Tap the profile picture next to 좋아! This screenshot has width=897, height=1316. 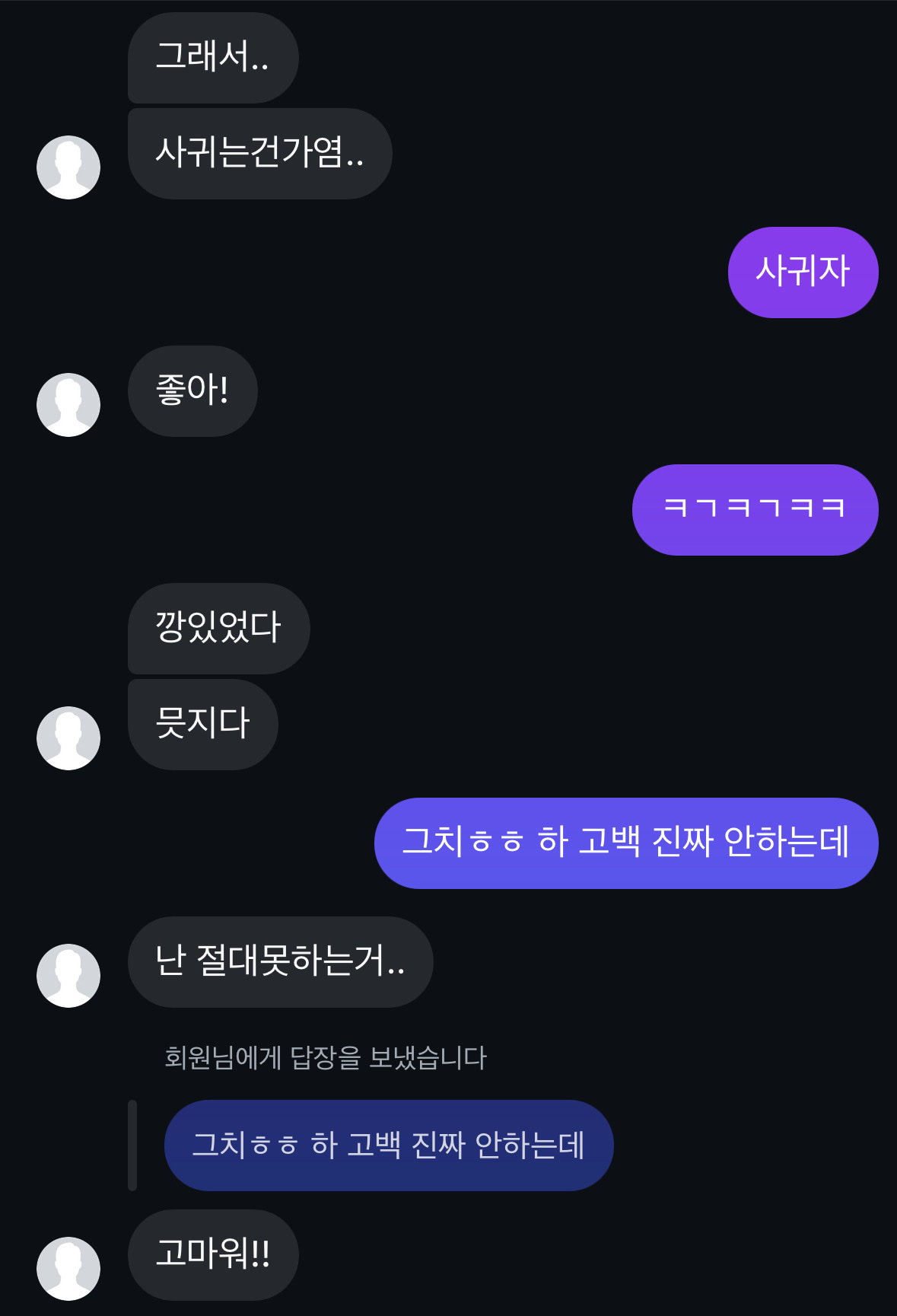(x=68, y=405)
